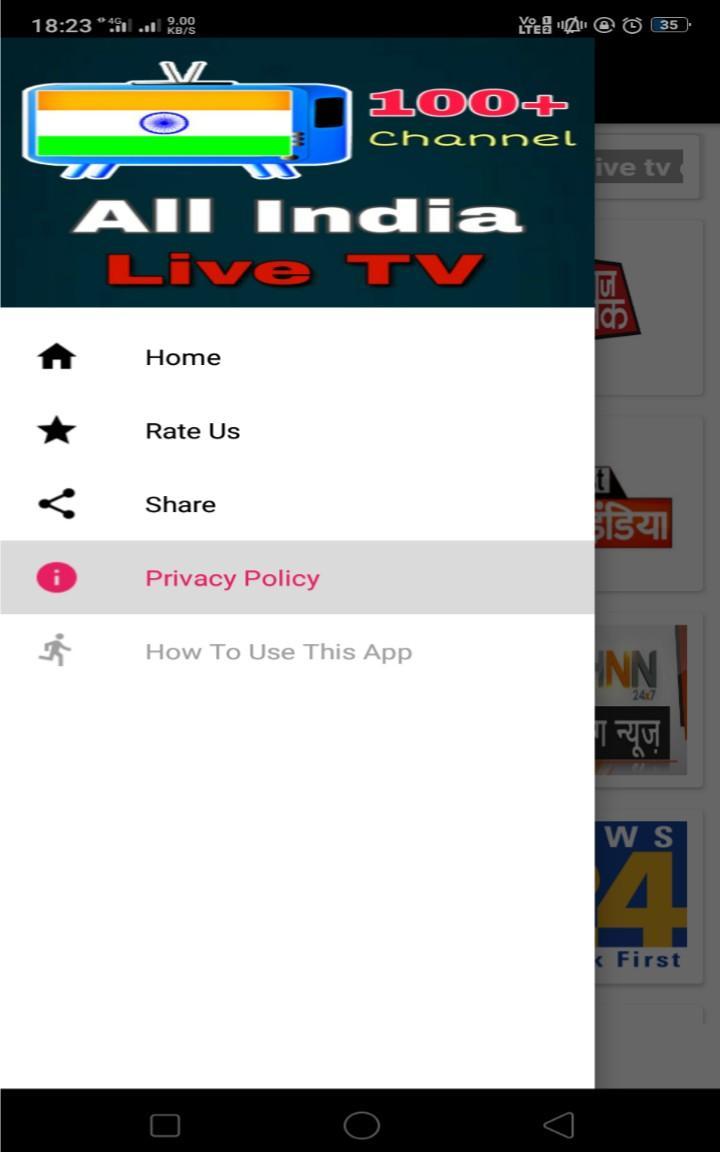This screenshot has width=720, height=1152.
Task: Open the Privacy Policy page
Action: point(232,578)
